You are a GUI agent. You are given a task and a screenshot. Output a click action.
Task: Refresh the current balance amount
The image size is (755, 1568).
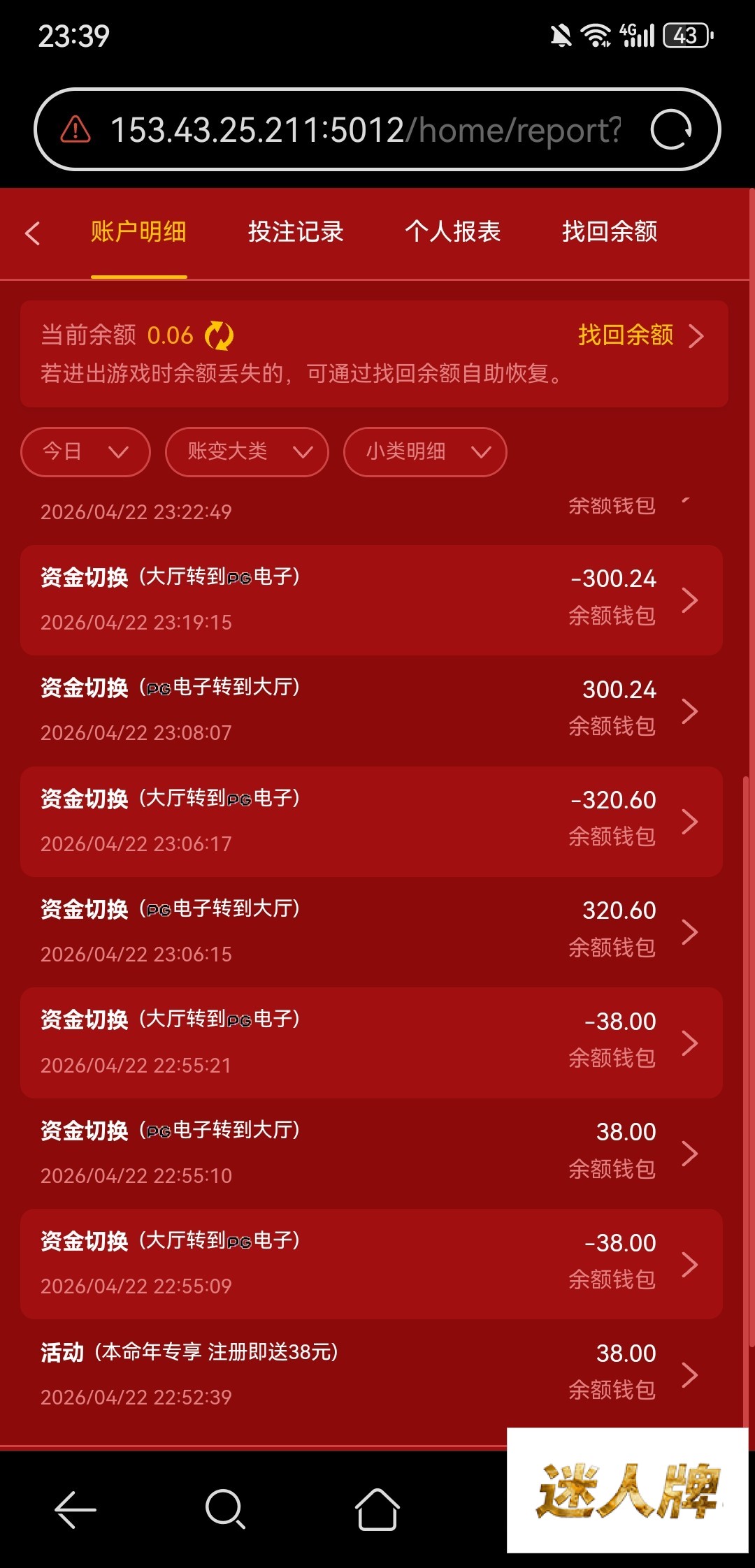pos(220,335)
